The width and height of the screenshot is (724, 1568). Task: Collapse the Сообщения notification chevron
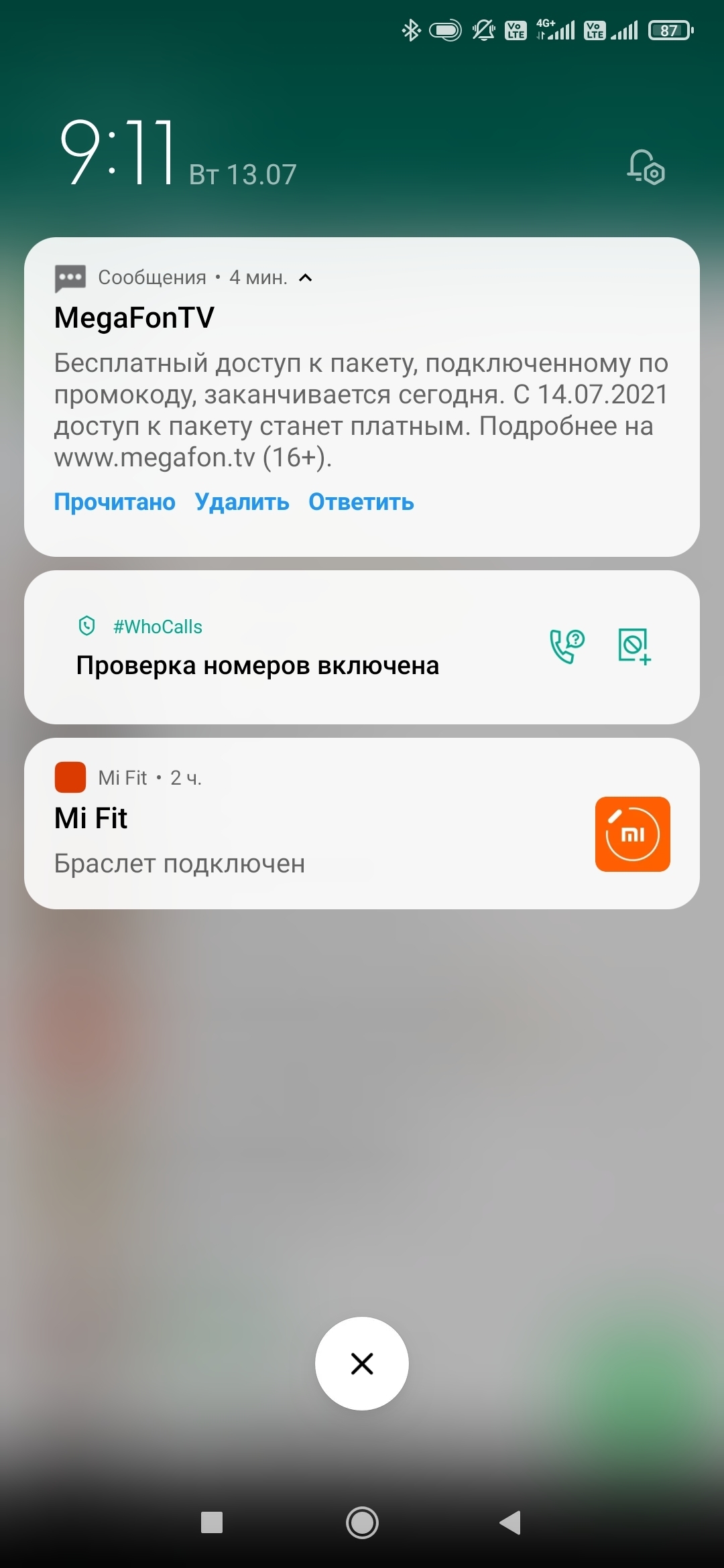[x=306, y=277]
